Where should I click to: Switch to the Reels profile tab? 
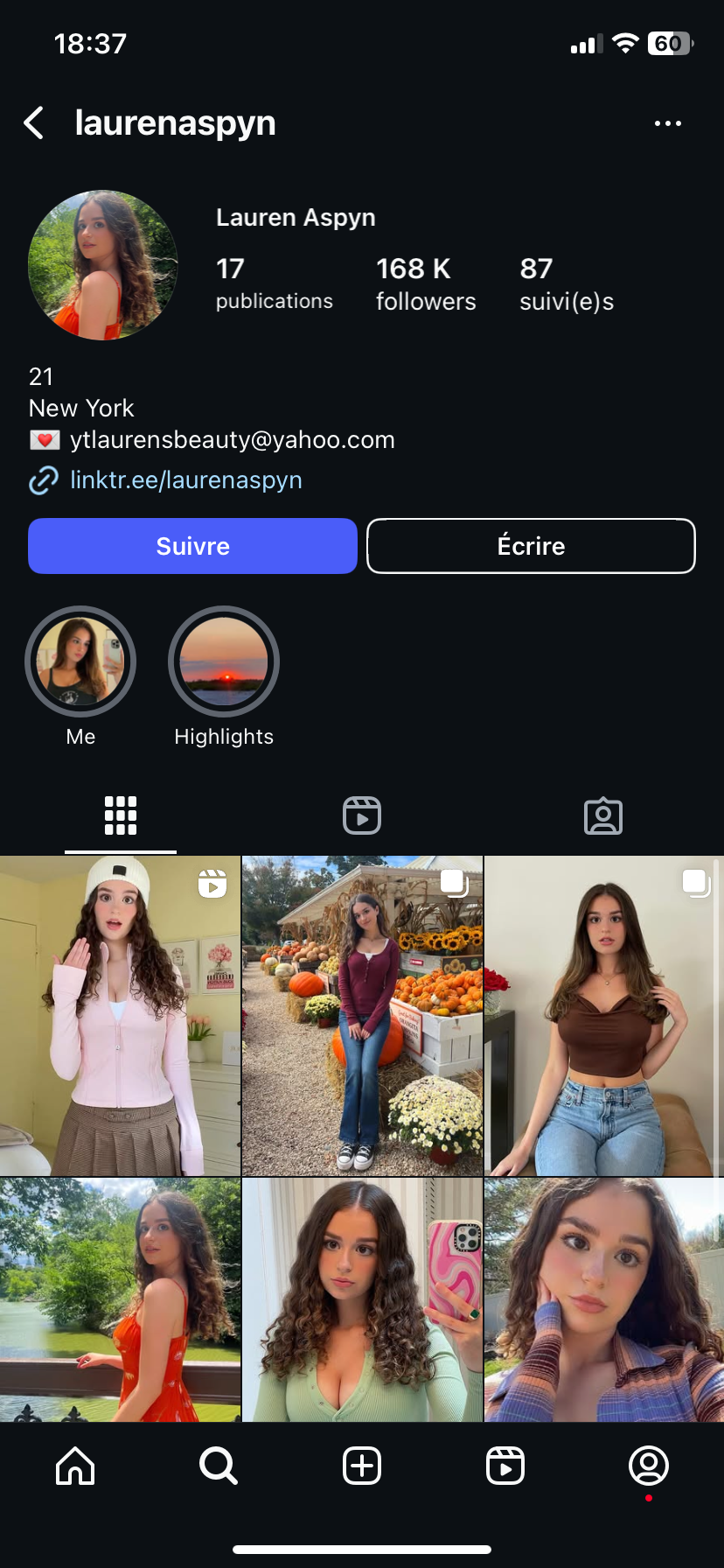[x=362, y=815]
